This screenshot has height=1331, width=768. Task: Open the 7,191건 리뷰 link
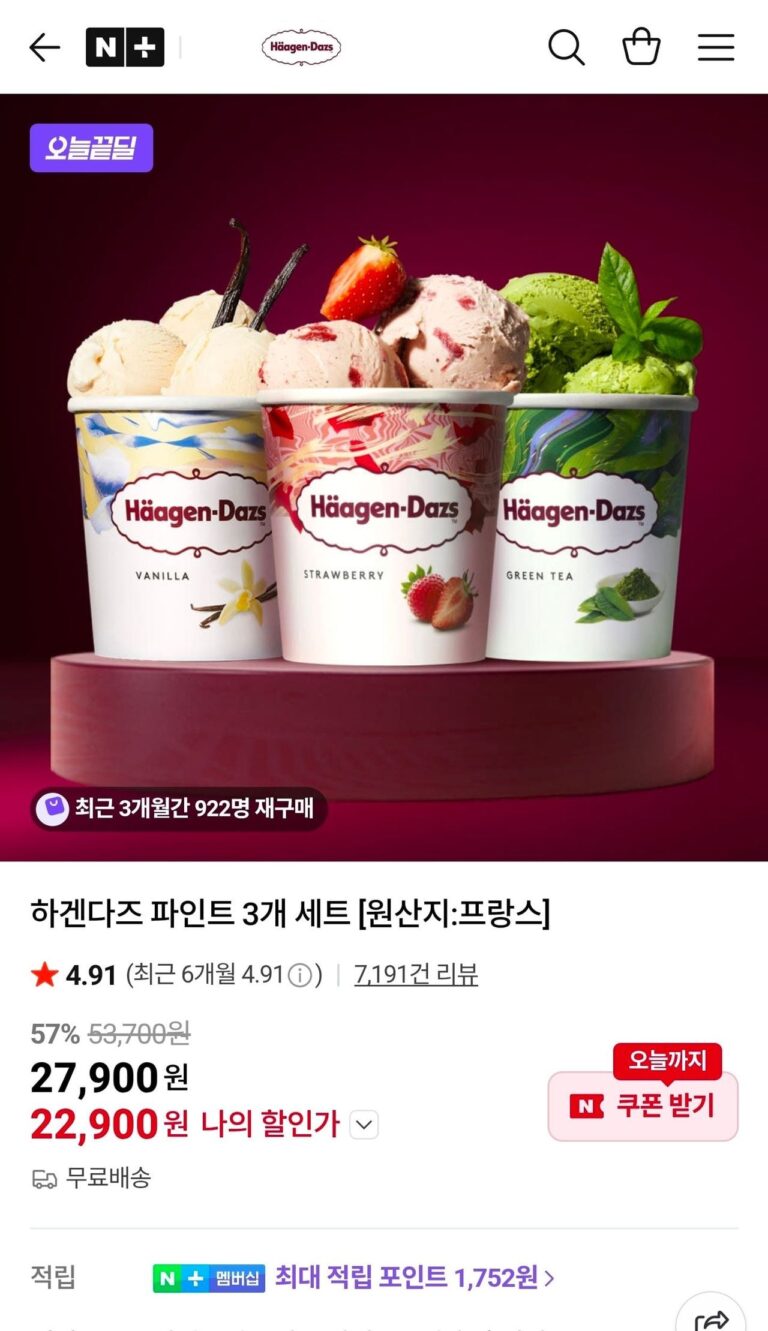(416, 974)
